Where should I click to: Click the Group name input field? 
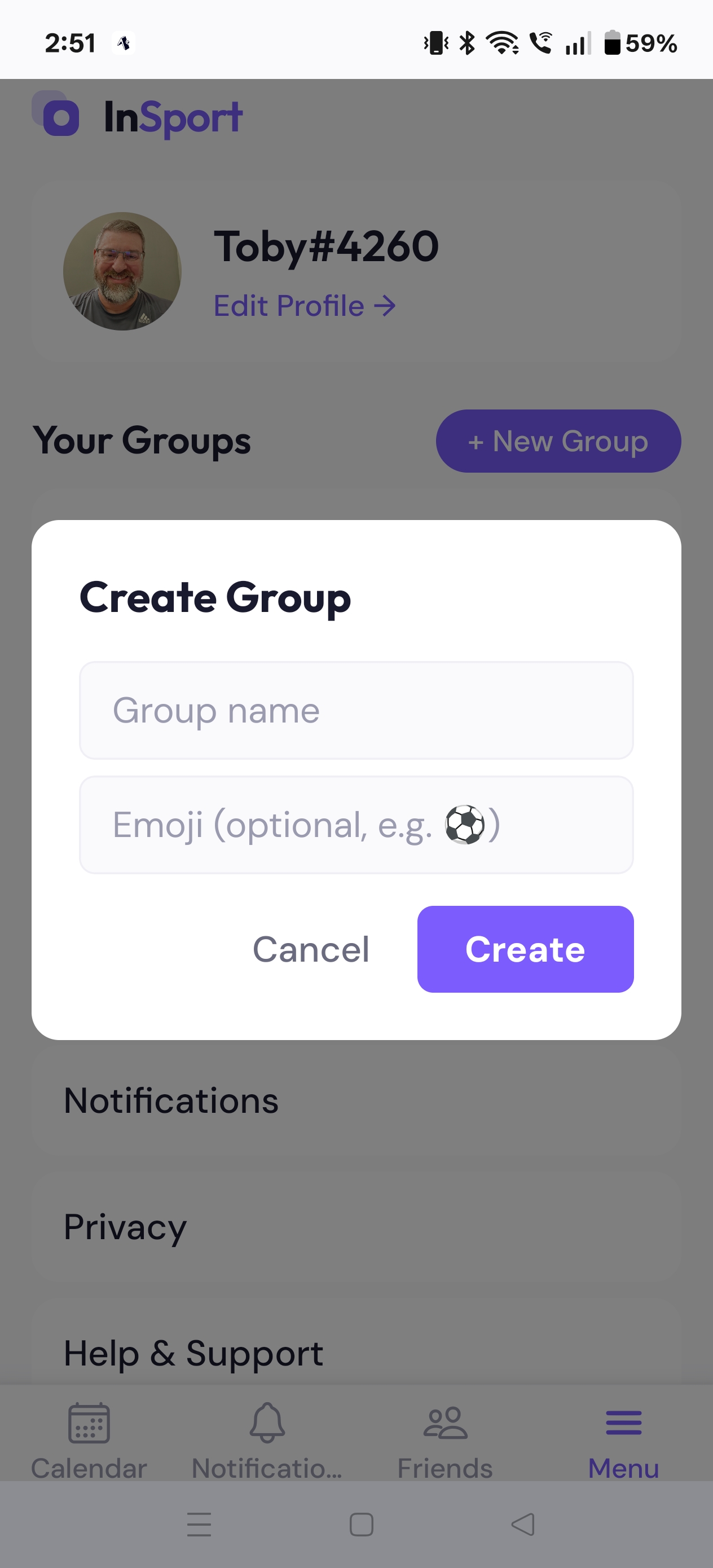point(356,710)
